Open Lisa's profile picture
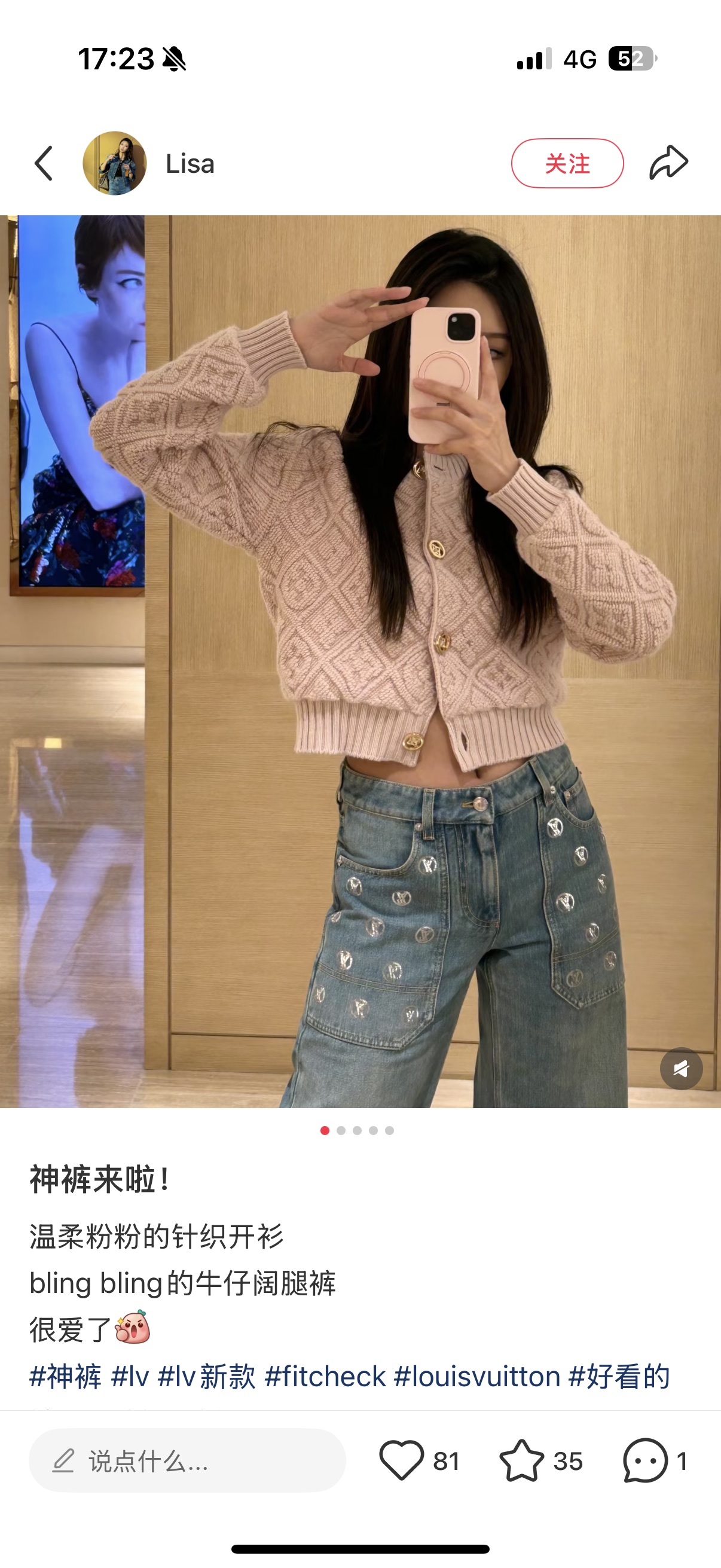The height and width of the screenshot is (1568, 721). tap(114, 163)
